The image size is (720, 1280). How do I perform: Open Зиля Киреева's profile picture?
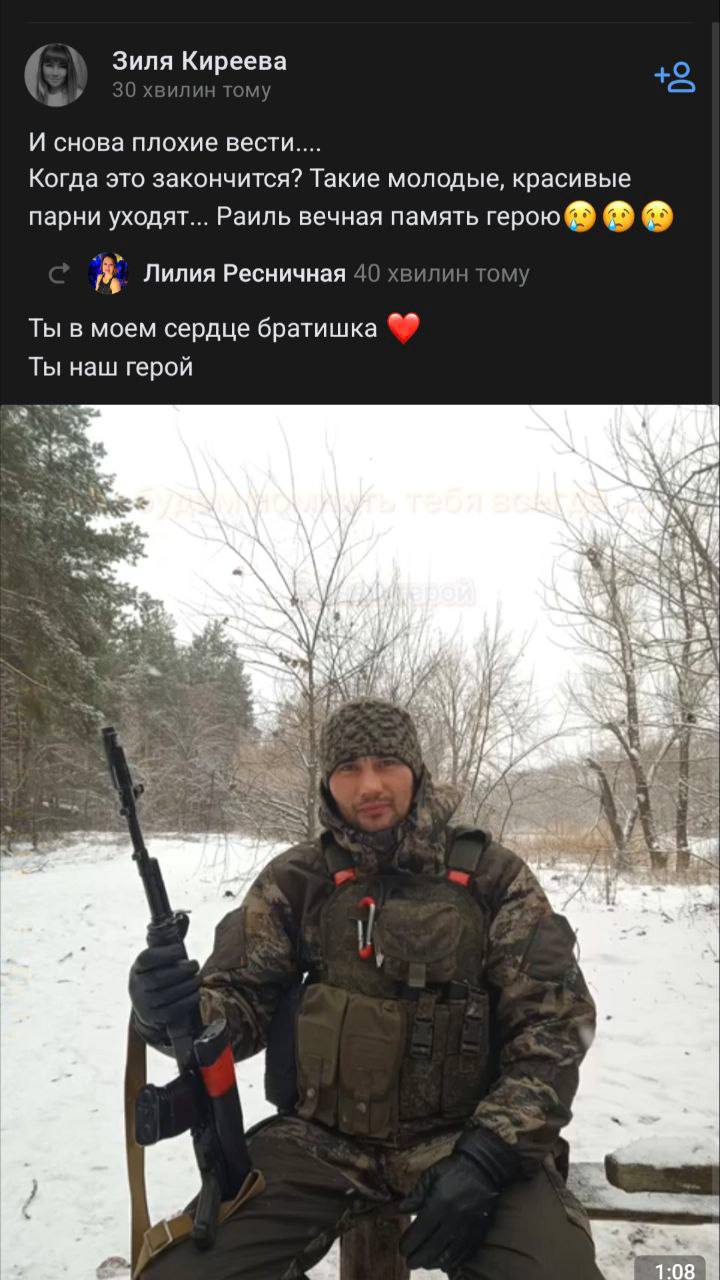[x=56, y=75]
